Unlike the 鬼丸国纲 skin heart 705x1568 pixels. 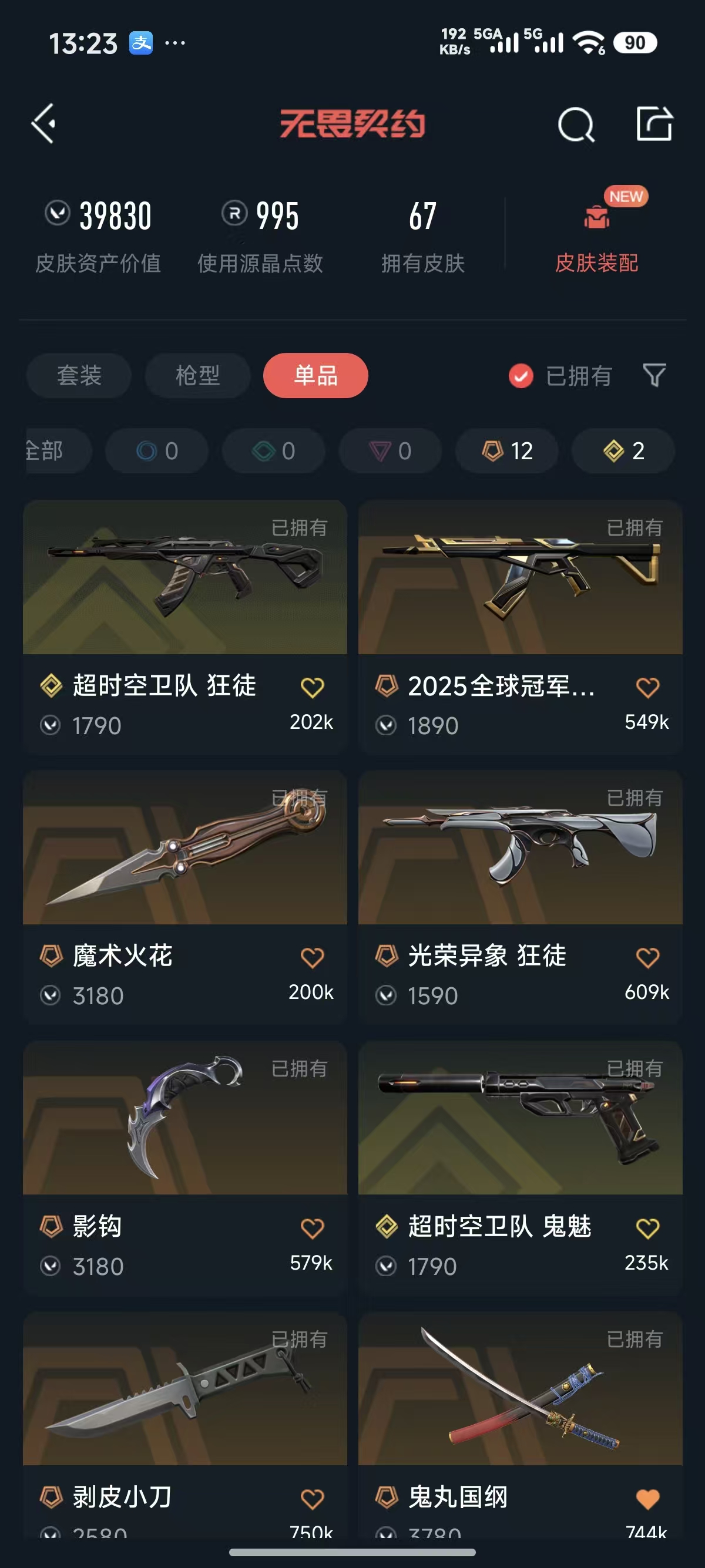648,1499
